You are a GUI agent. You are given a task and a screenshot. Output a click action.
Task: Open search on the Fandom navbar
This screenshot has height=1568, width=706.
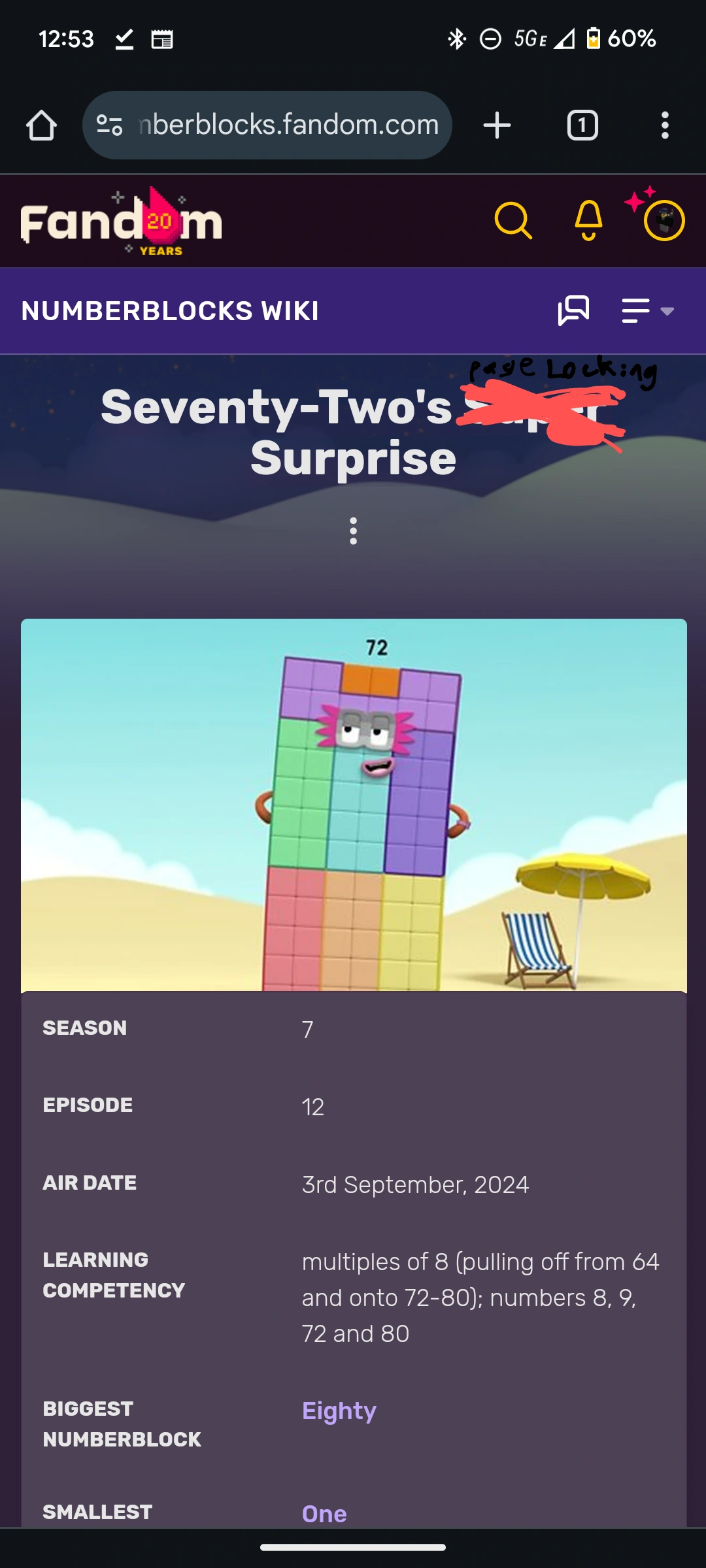coord(514,221)
